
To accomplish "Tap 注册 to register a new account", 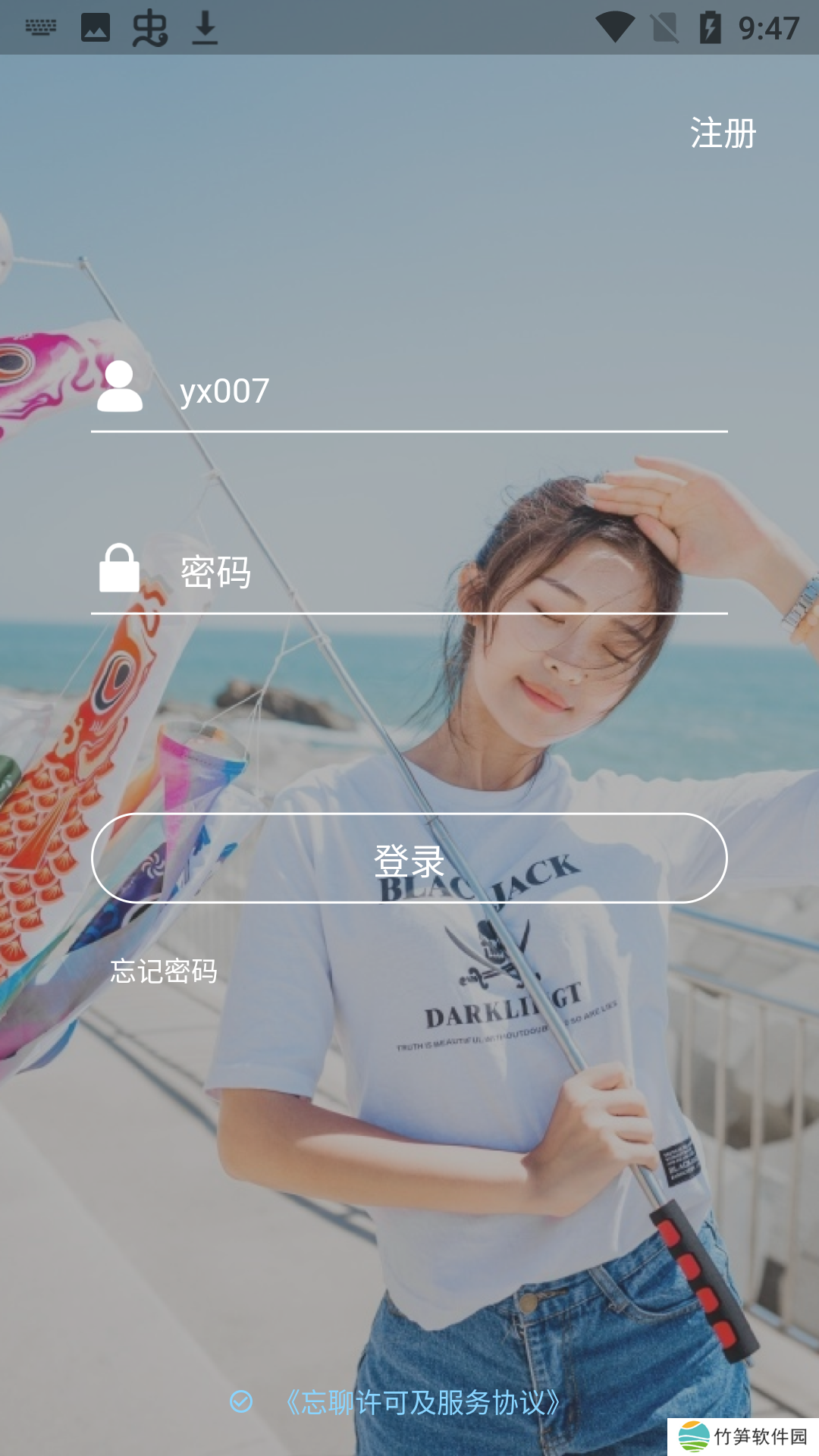I will pyautogui.click(x=723, y=133).
